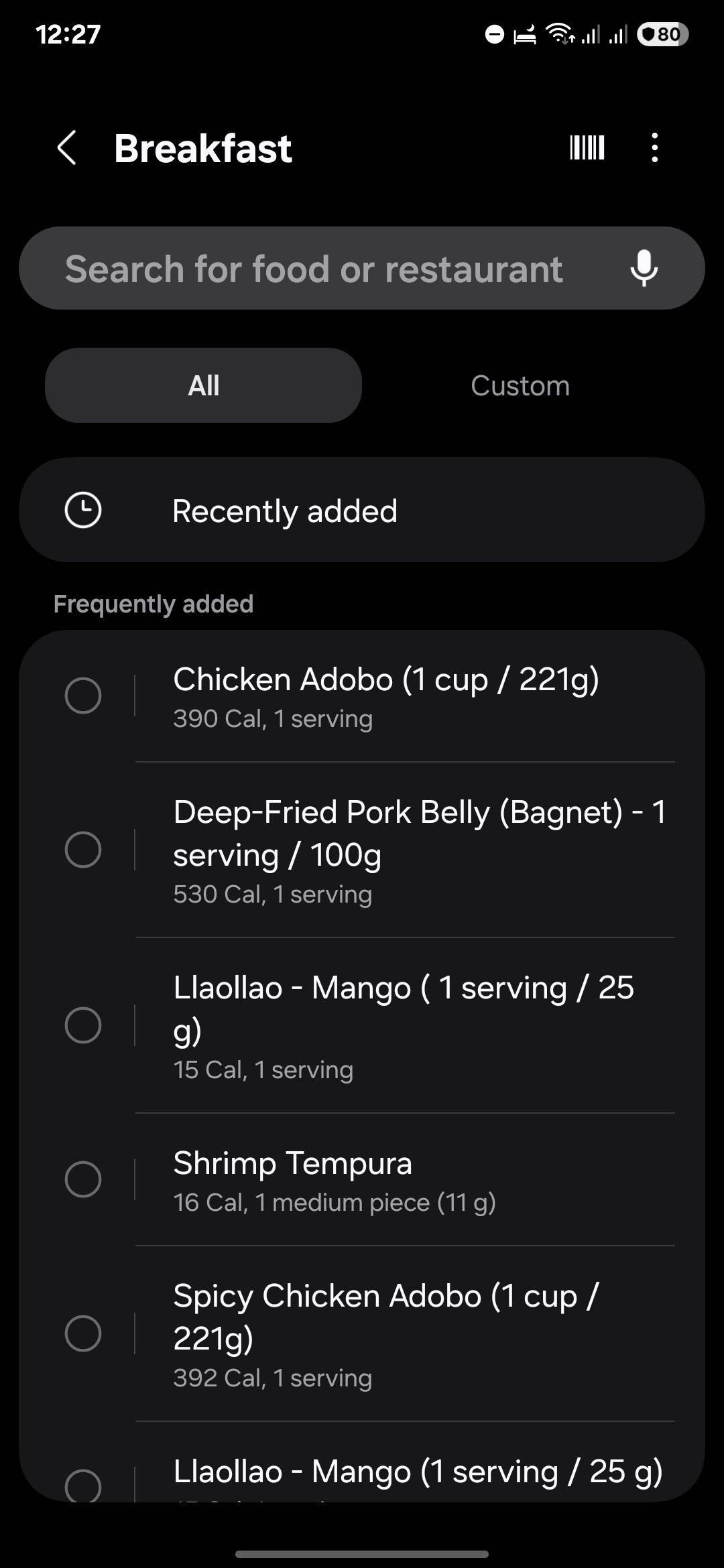Tap the clock icon beside Recently added
This screenshot has width=724, height=1568.
[x=84, y=509]
